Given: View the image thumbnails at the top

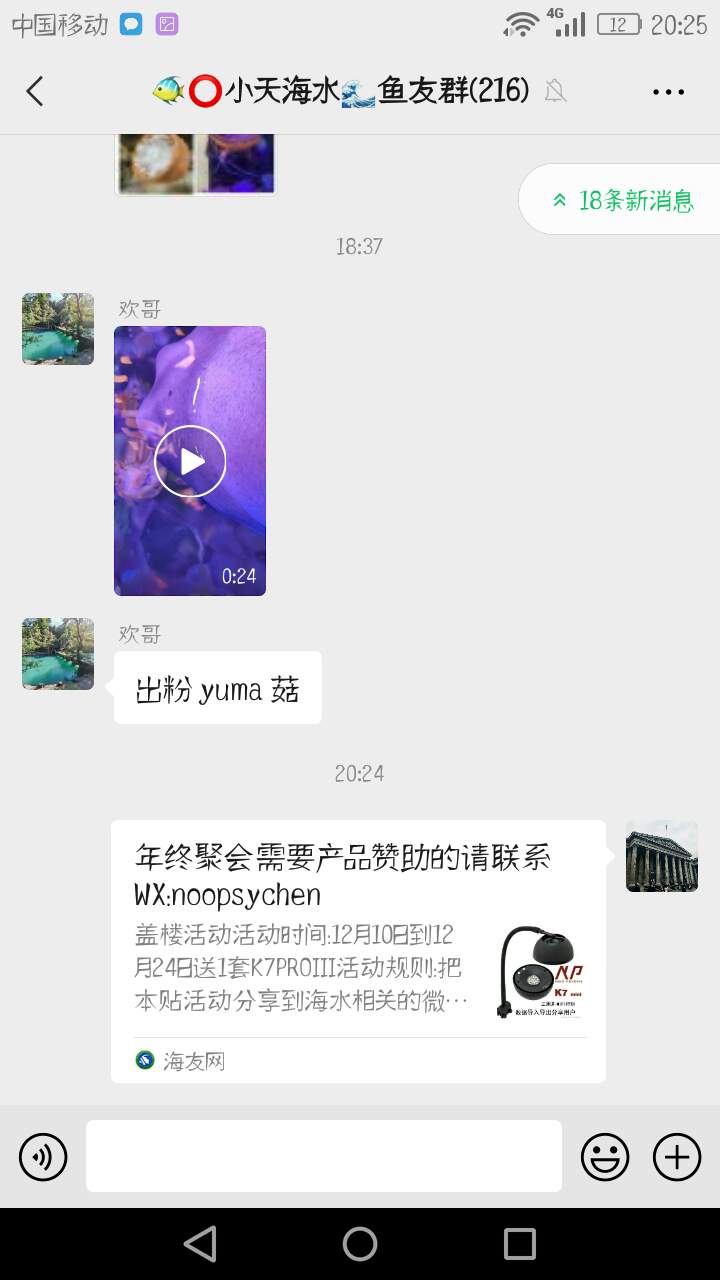Looking at the screenshot, I should click(x=196, y=162).
